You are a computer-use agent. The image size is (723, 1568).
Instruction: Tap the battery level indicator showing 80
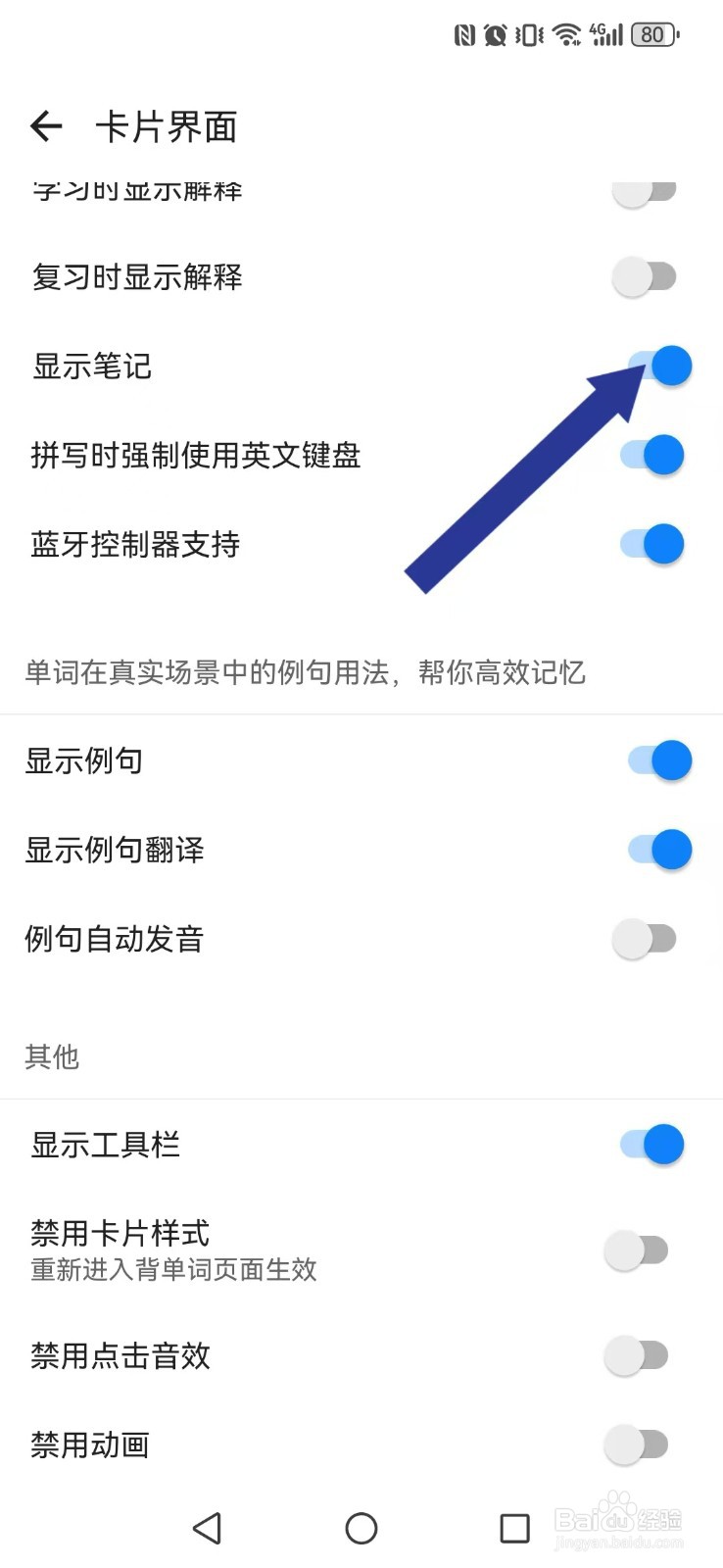[652, 34]
